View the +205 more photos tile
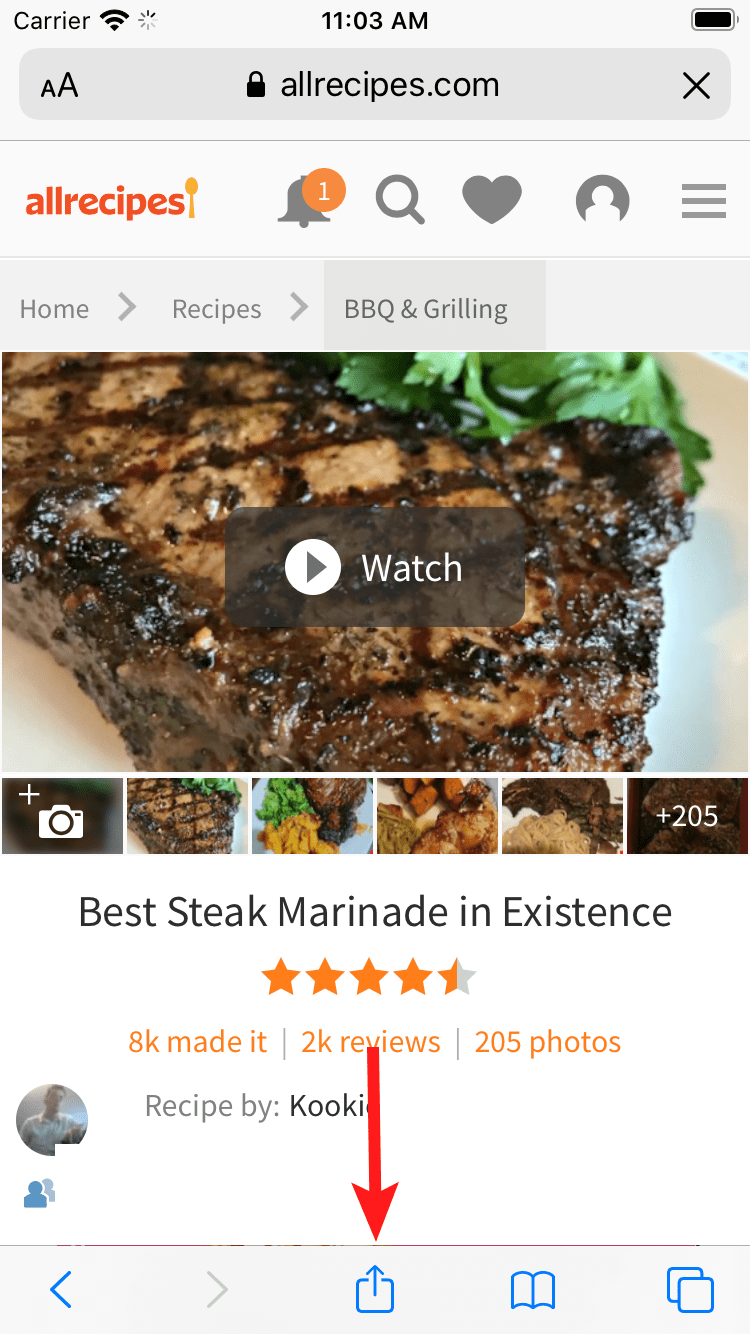 [687, 816]
